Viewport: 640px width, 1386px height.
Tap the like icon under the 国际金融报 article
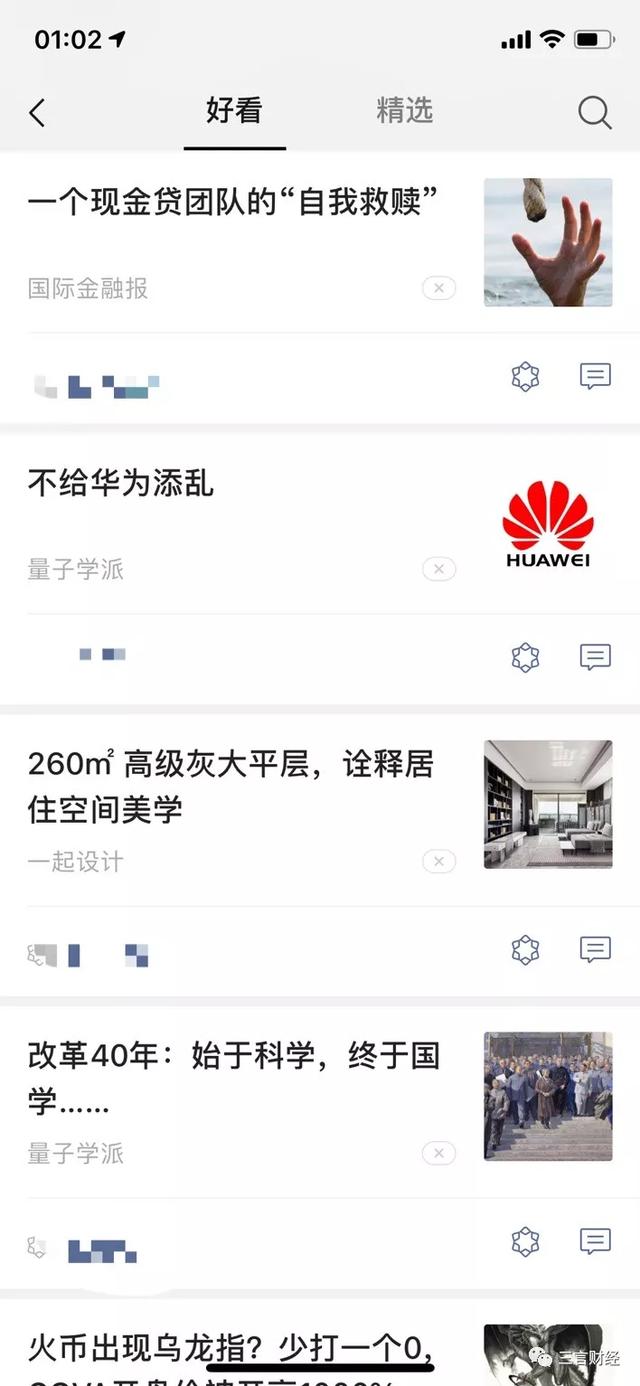(525, 376)
